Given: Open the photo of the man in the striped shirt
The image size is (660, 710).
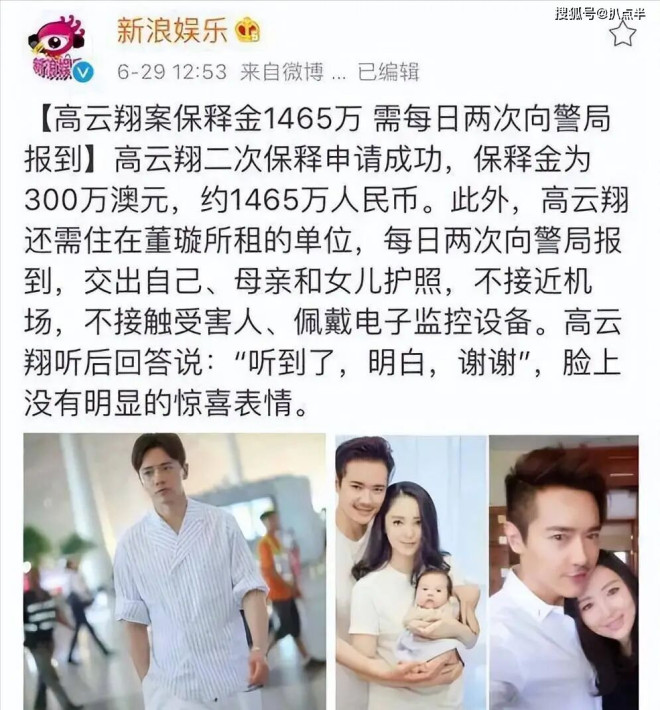Looking at the screenshot, I should point(175,570).
